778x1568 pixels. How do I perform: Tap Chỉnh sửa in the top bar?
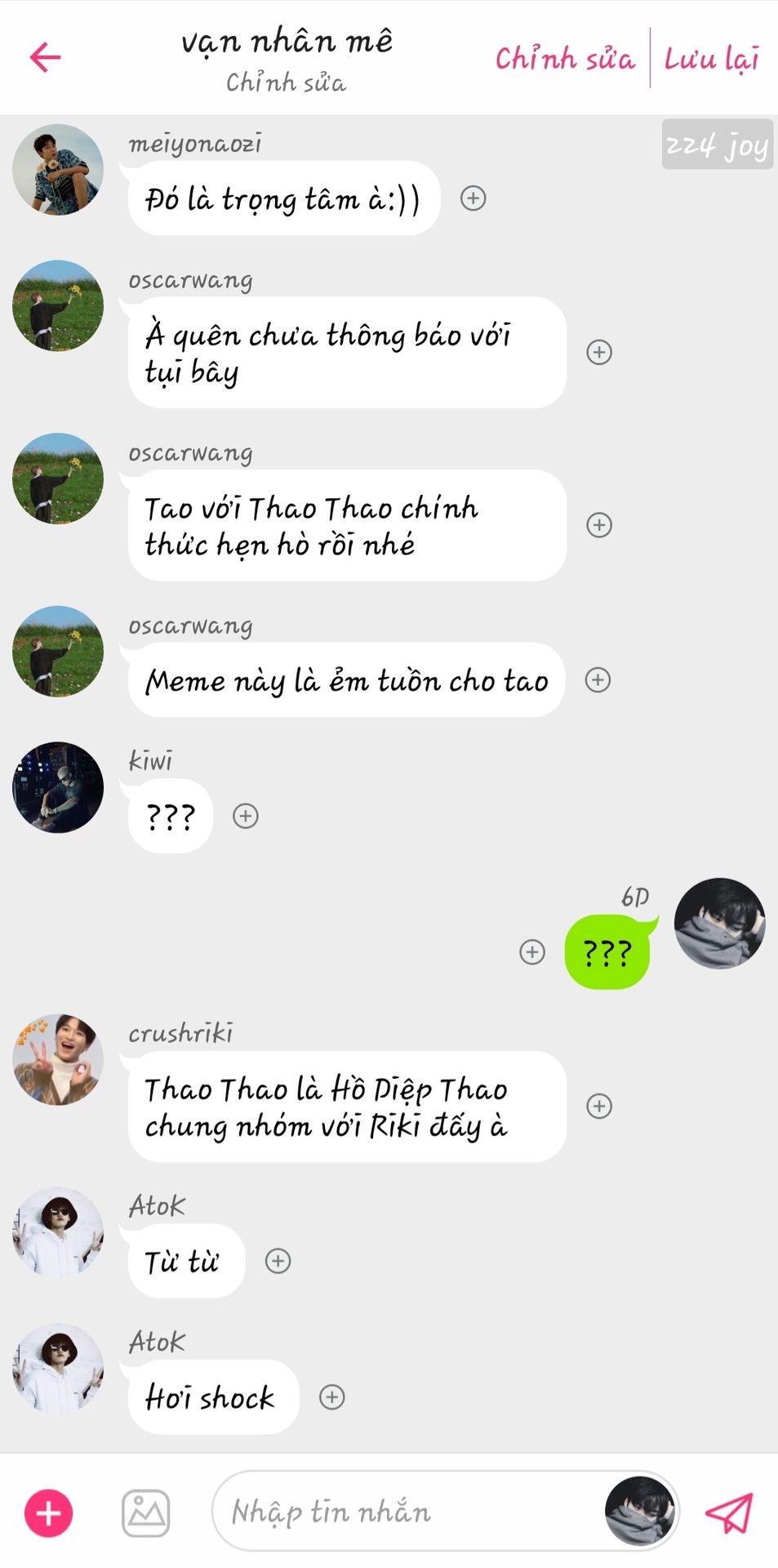point(565,58)
